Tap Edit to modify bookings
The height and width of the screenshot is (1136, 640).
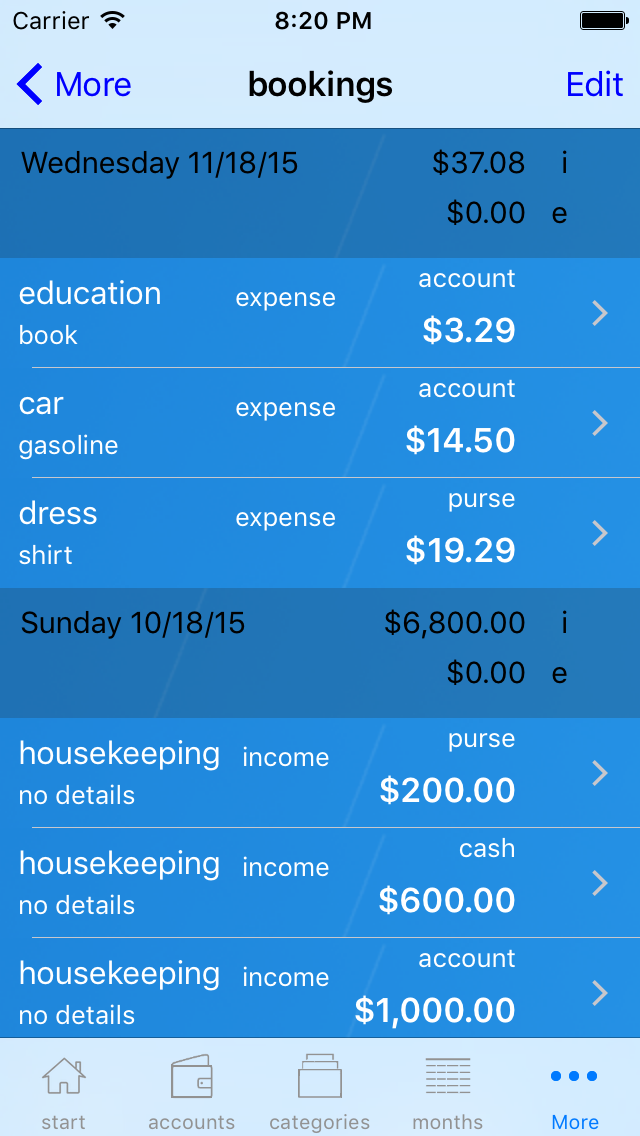594,85
